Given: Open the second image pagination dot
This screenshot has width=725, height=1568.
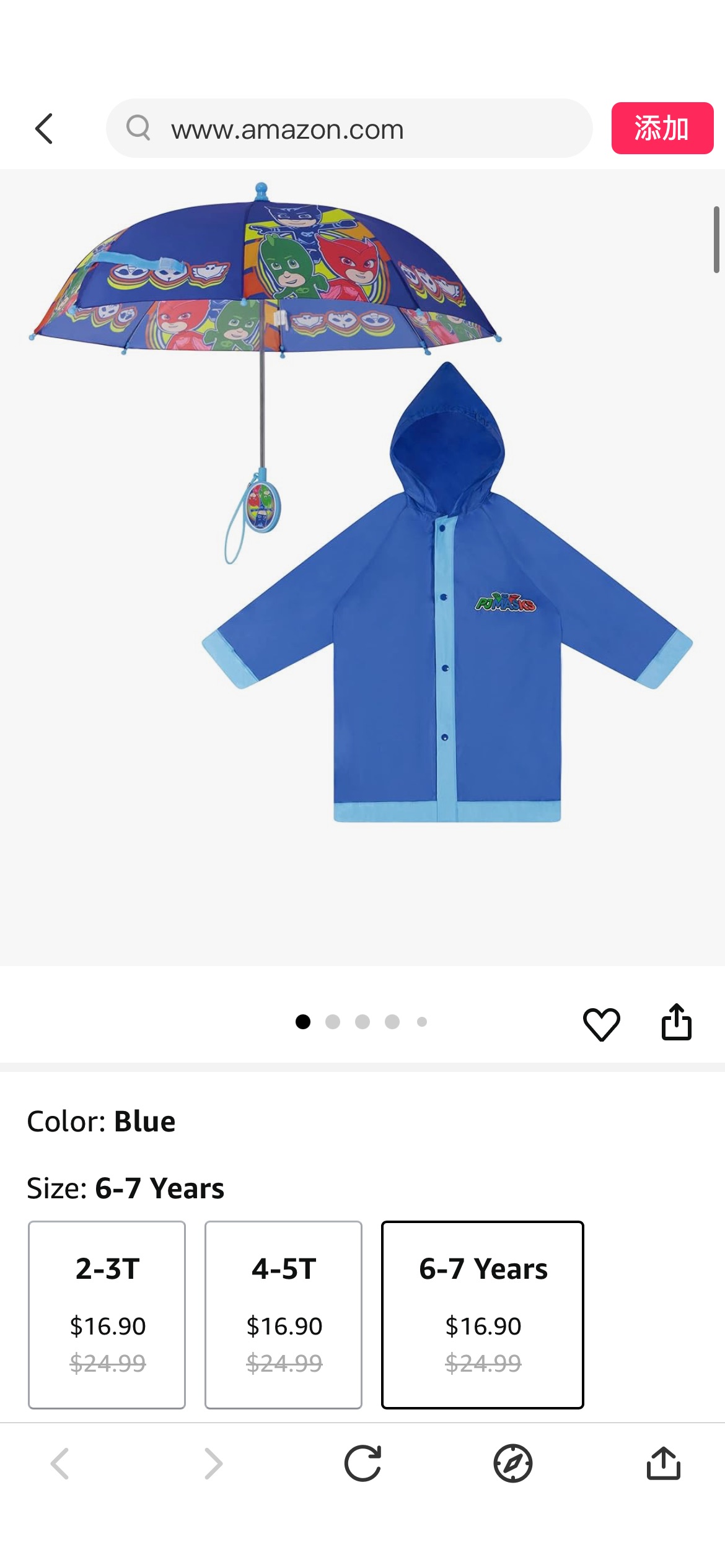Looking at the screenshot, I should 333,1021.
